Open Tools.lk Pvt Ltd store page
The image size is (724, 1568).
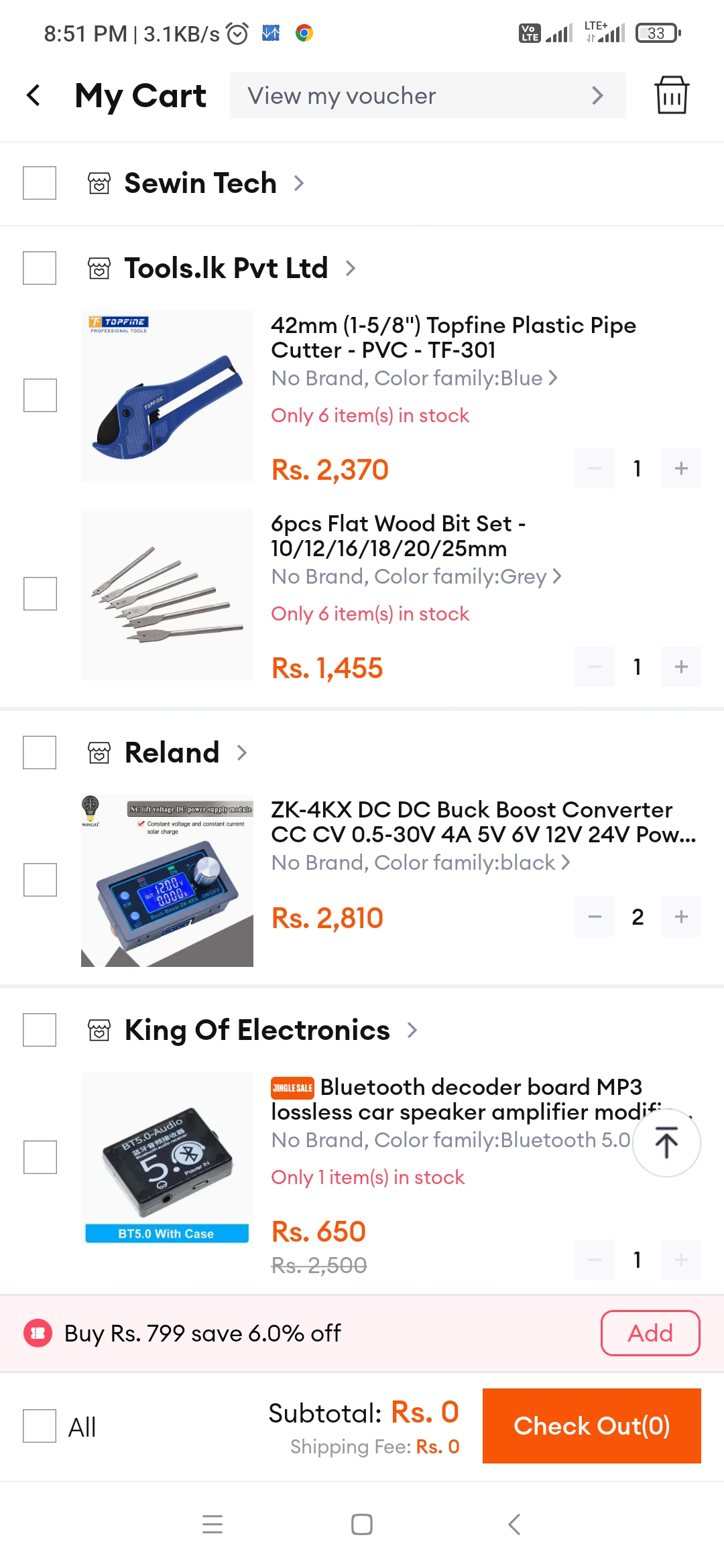226,268
